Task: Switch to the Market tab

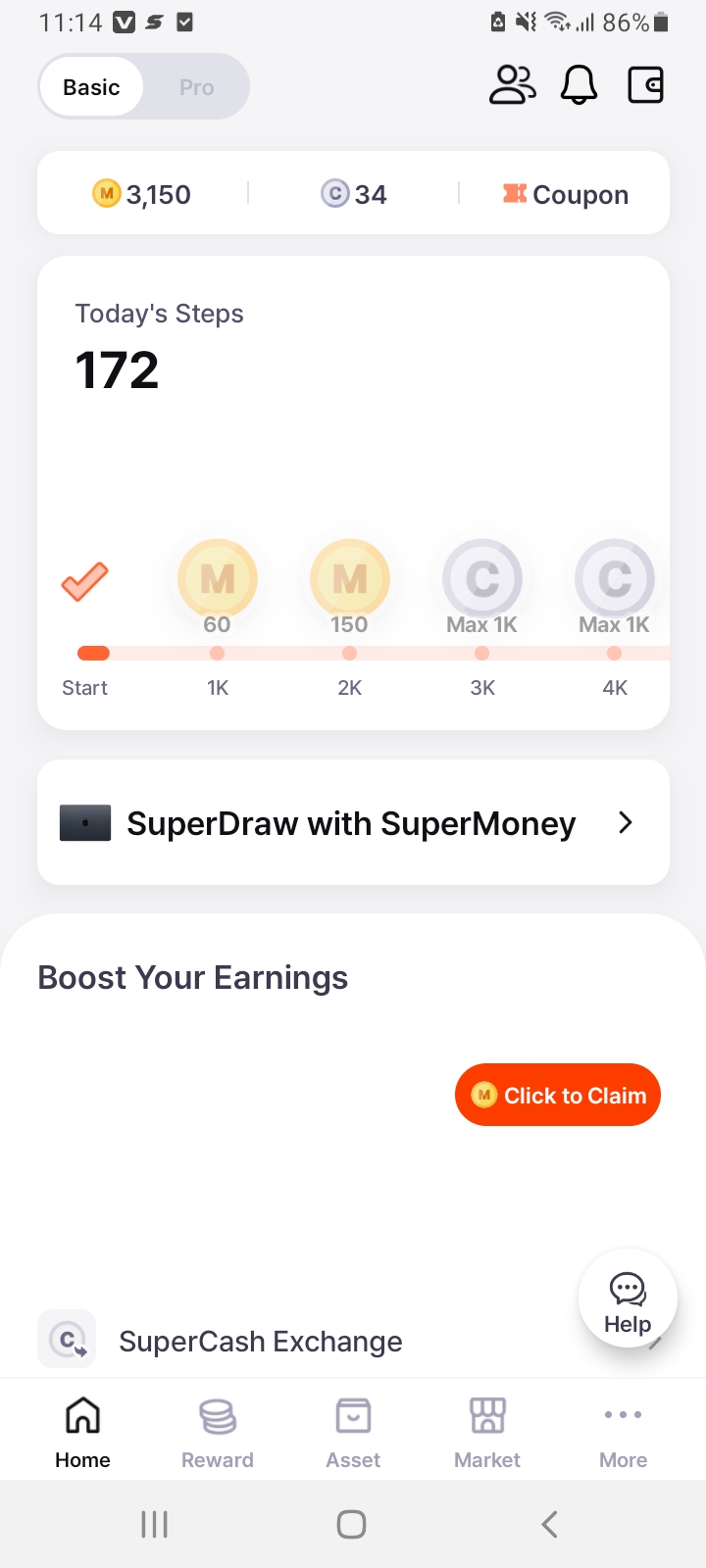Action: [x=487, y=1433]
